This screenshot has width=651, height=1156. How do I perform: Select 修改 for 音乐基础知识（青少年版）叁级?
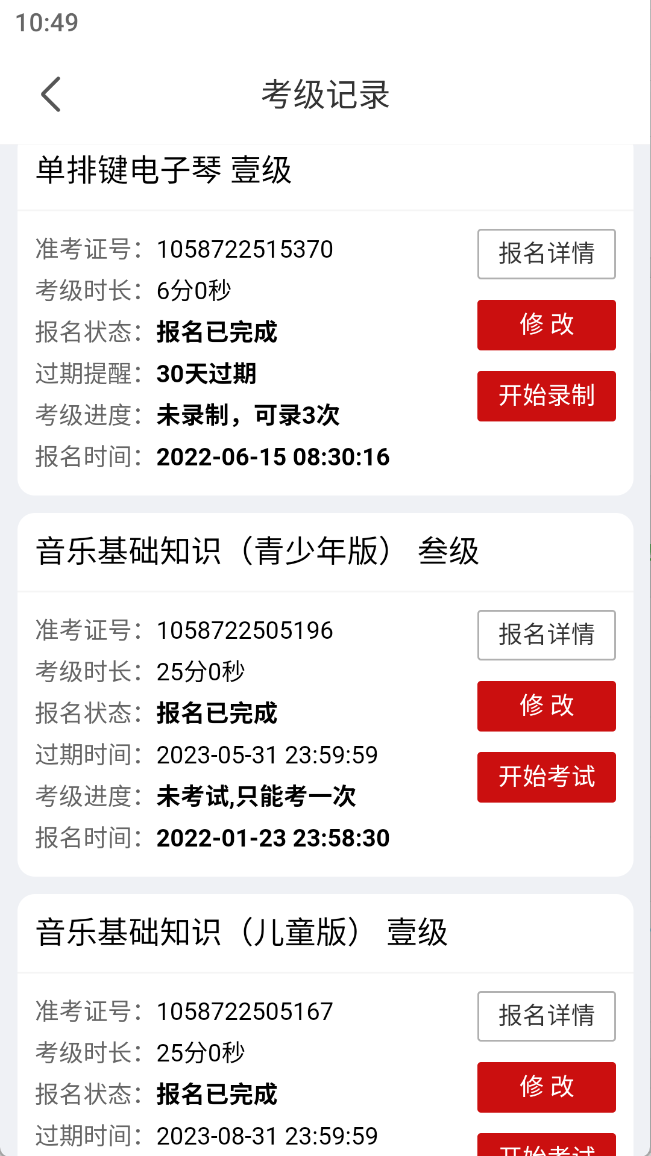pyautogui.click(x=546, y=706)
